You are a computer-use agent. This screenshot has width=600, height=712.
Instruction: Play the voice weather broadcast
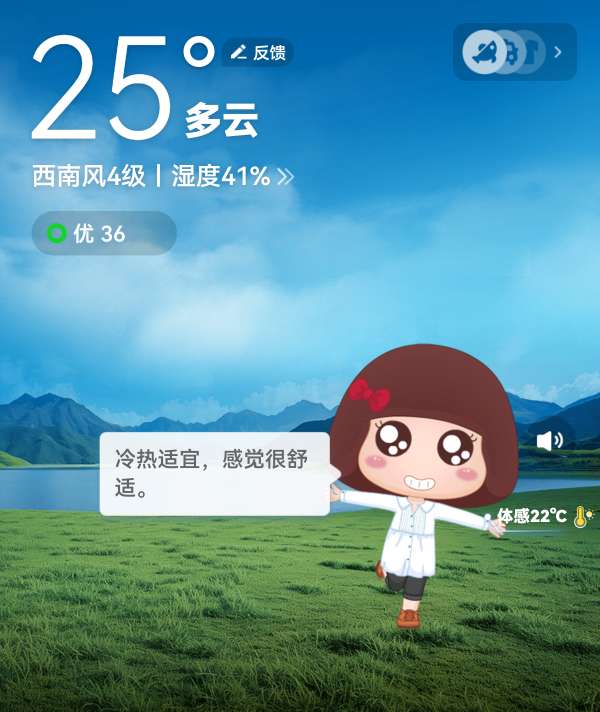tap(550, 440)
